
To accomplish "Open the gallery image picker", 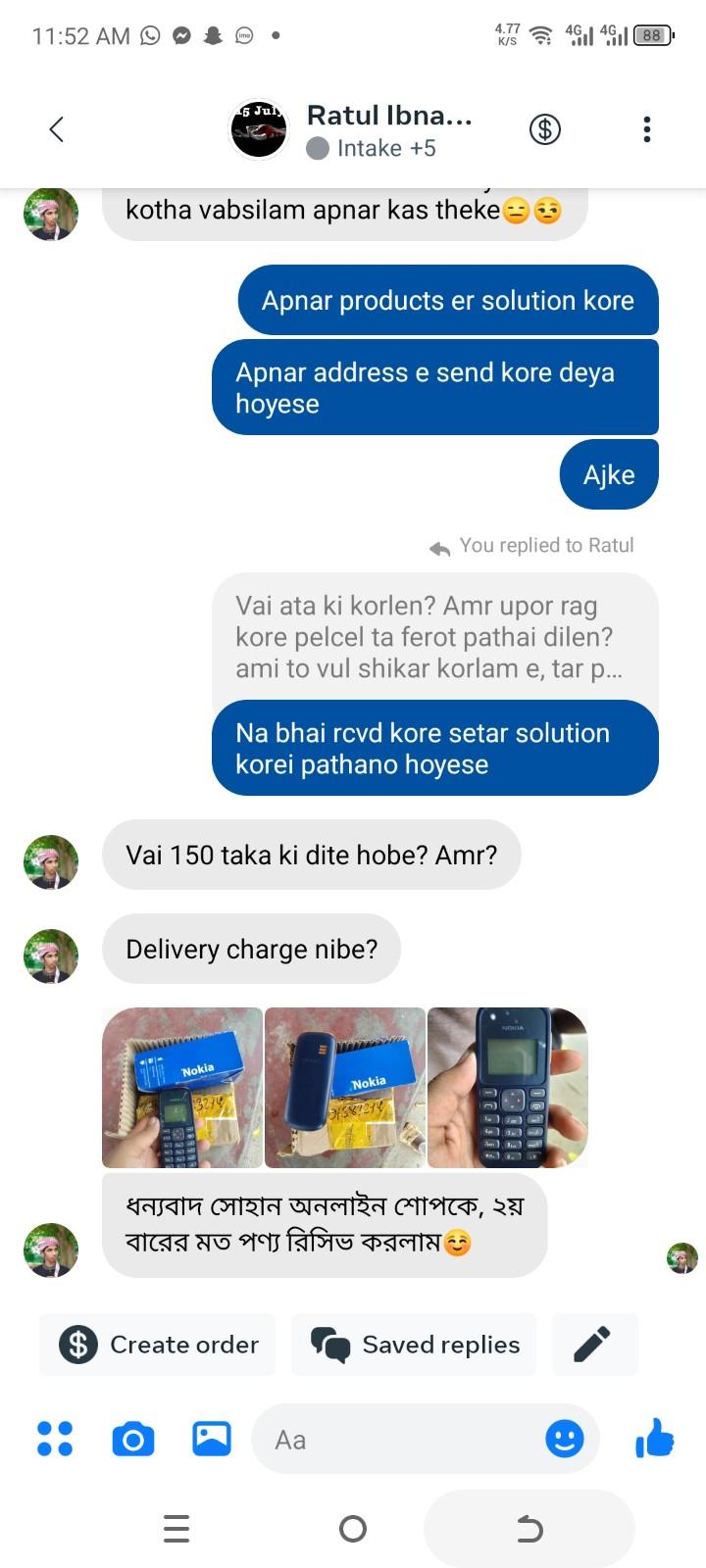I will pos(211,1439).
